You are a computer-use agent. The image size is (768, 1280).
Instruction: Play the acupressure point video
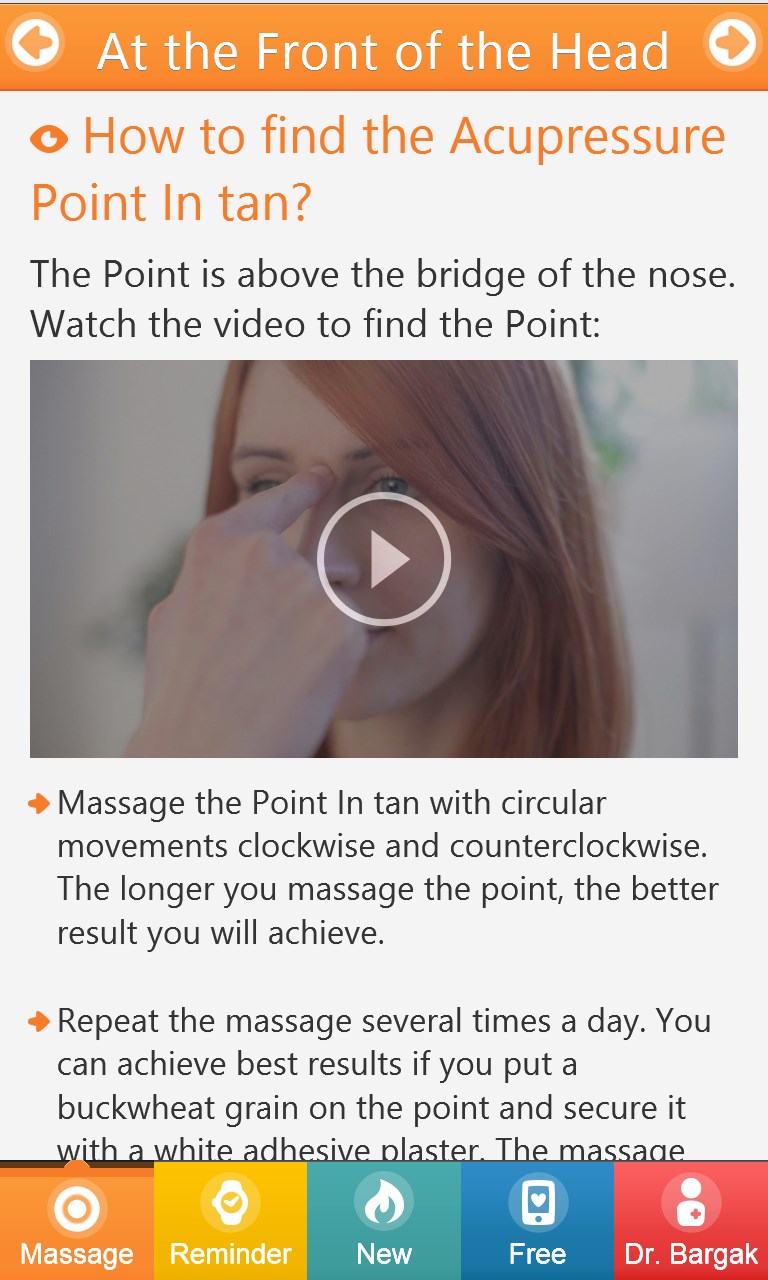[x=384, y=559]
